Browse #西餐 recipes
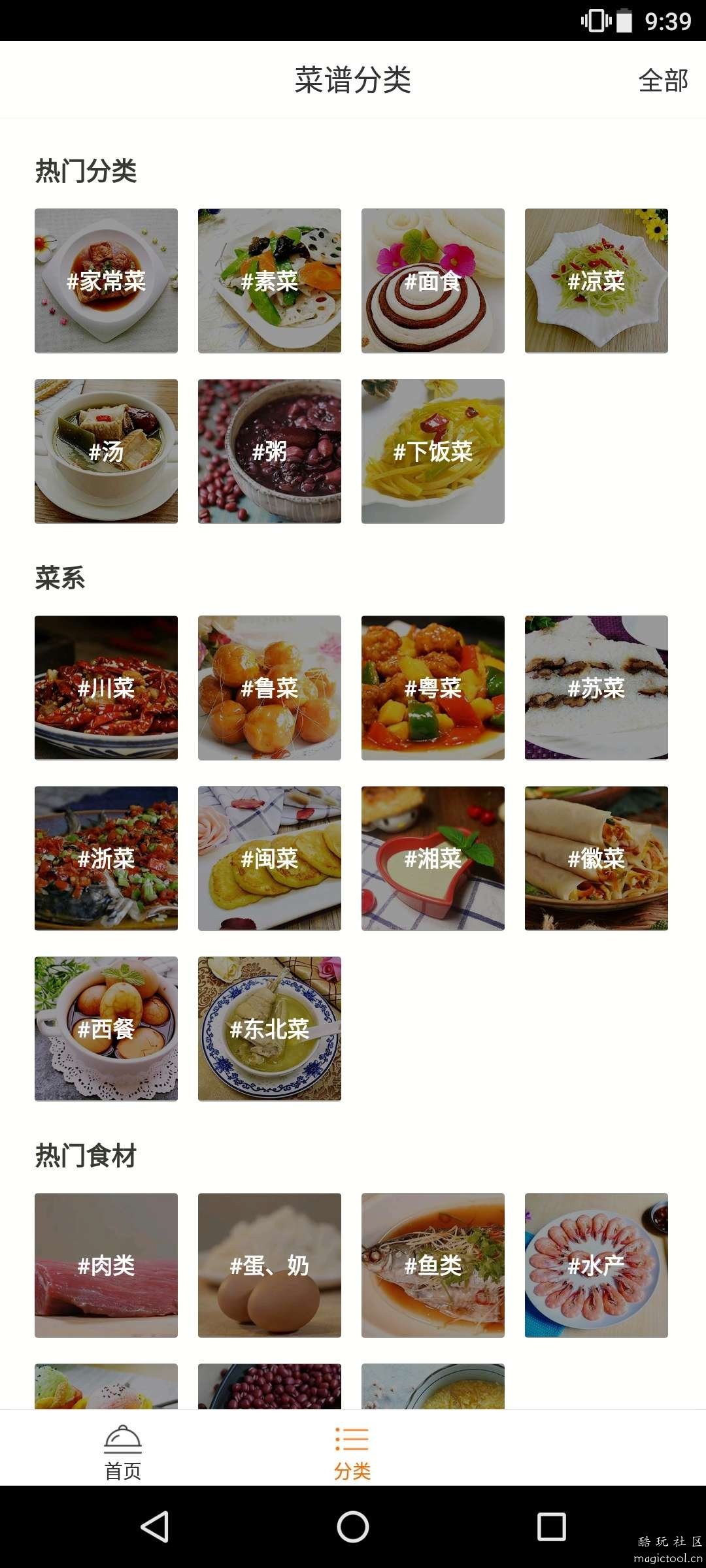The height and width of the screenshot is (1568, 706). (106, 1029)
